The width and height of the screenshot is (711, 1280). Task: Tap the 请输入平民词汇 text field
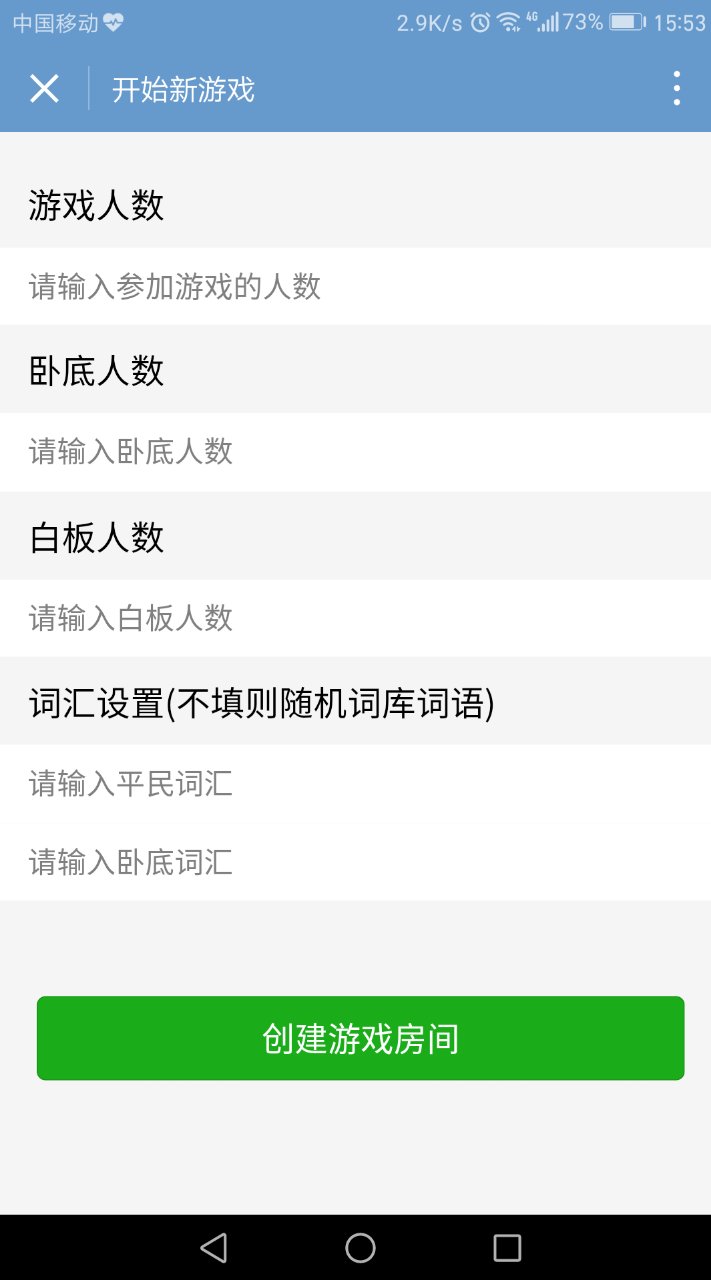click(x=355, y=783)
